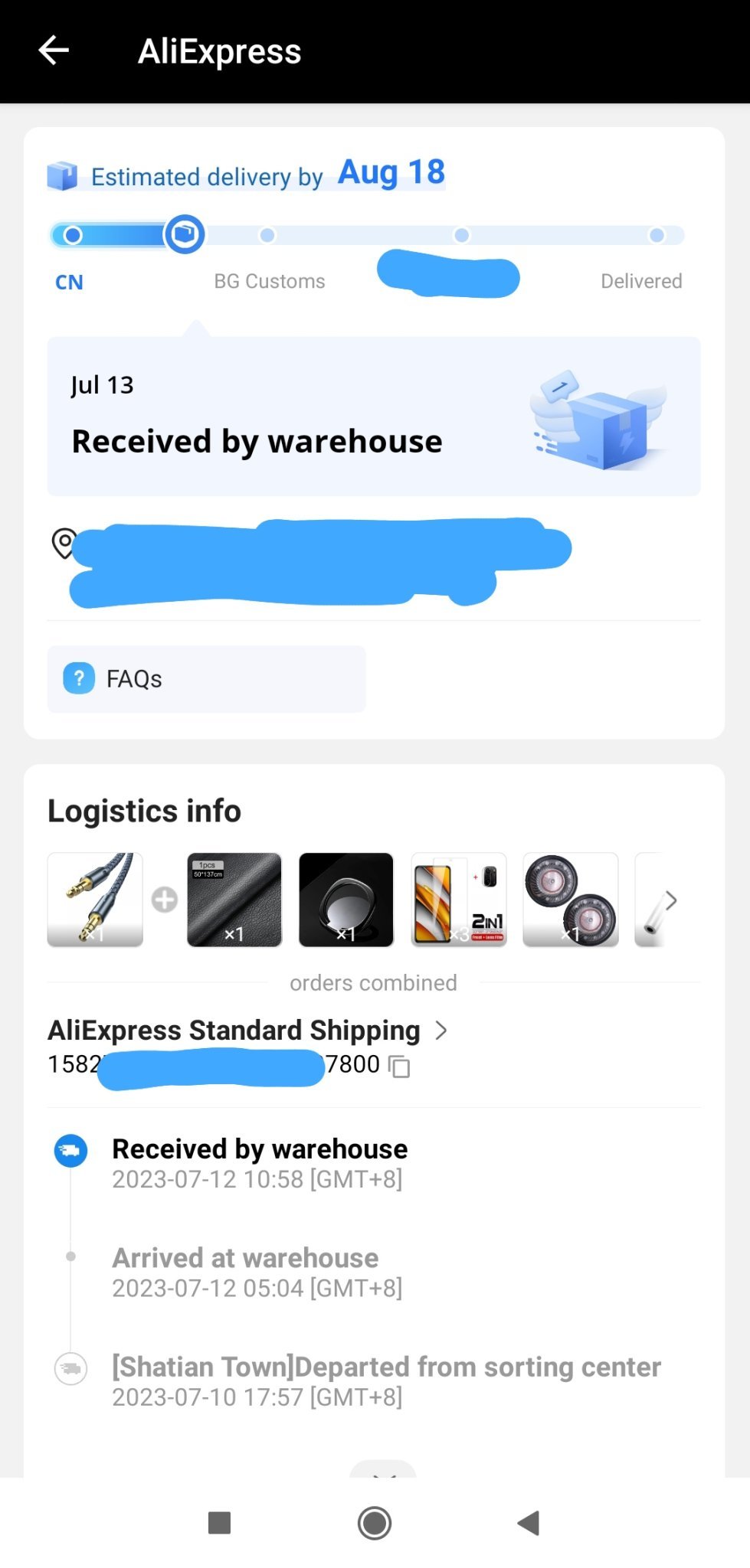Show more combined order items
Image resolution: width=750 pixels, height=1568 pixels.
pos(670,900)
